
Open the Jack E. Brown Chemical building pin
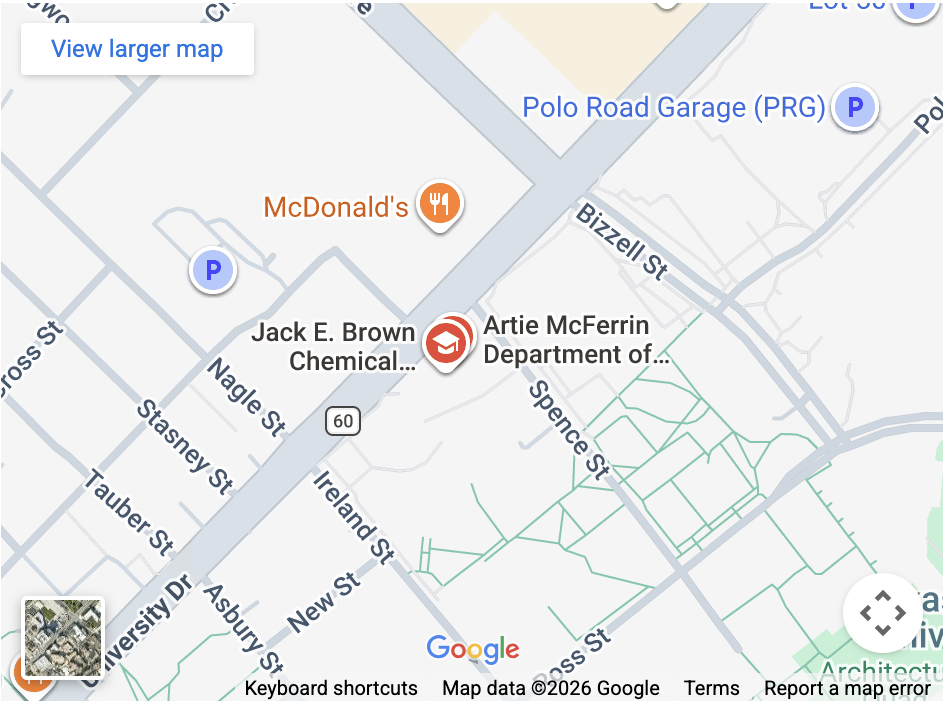(443, 345)
